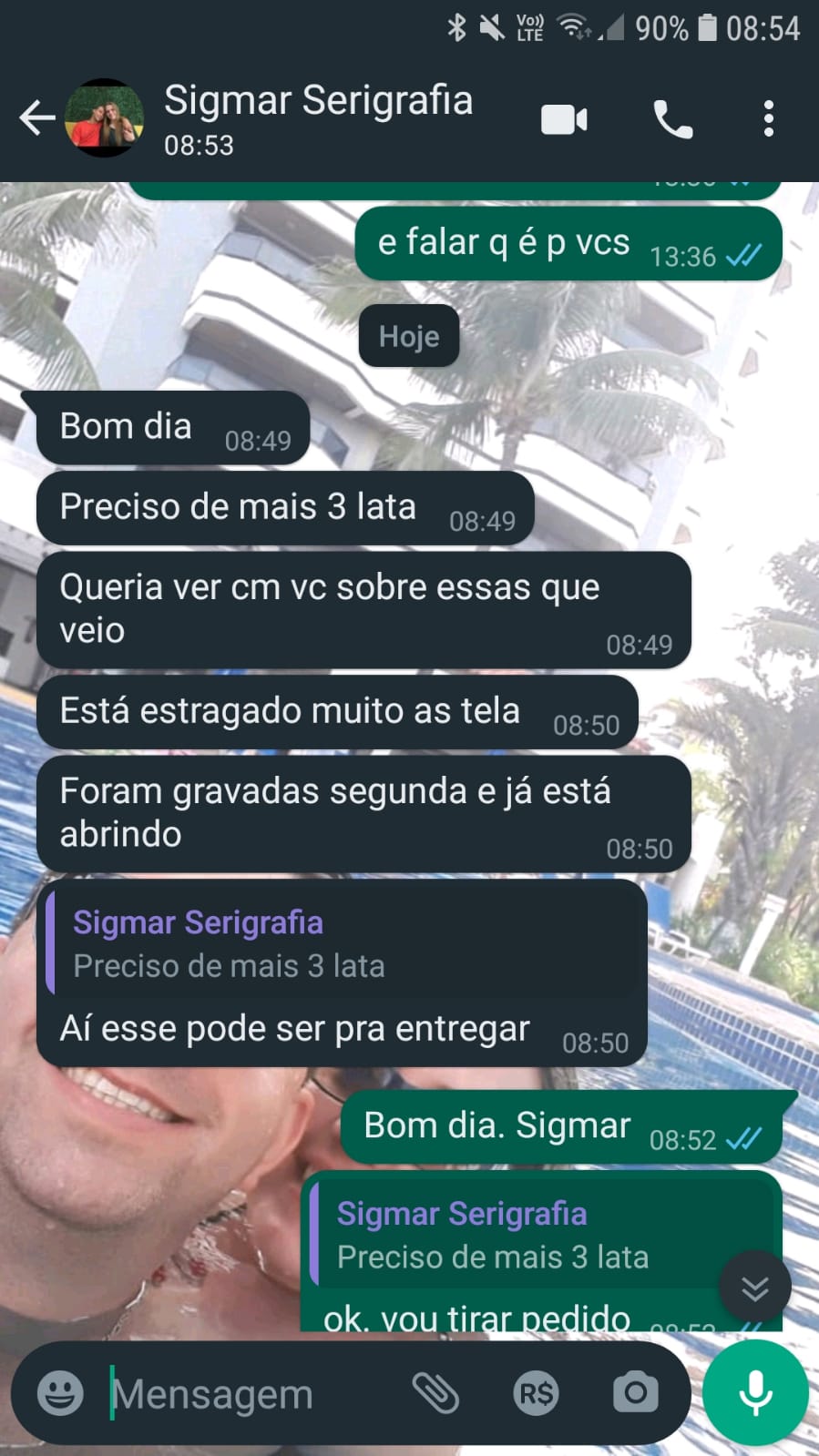Attach a file to the message
Screen dimensions: 819x1456
pos(435,1393)
